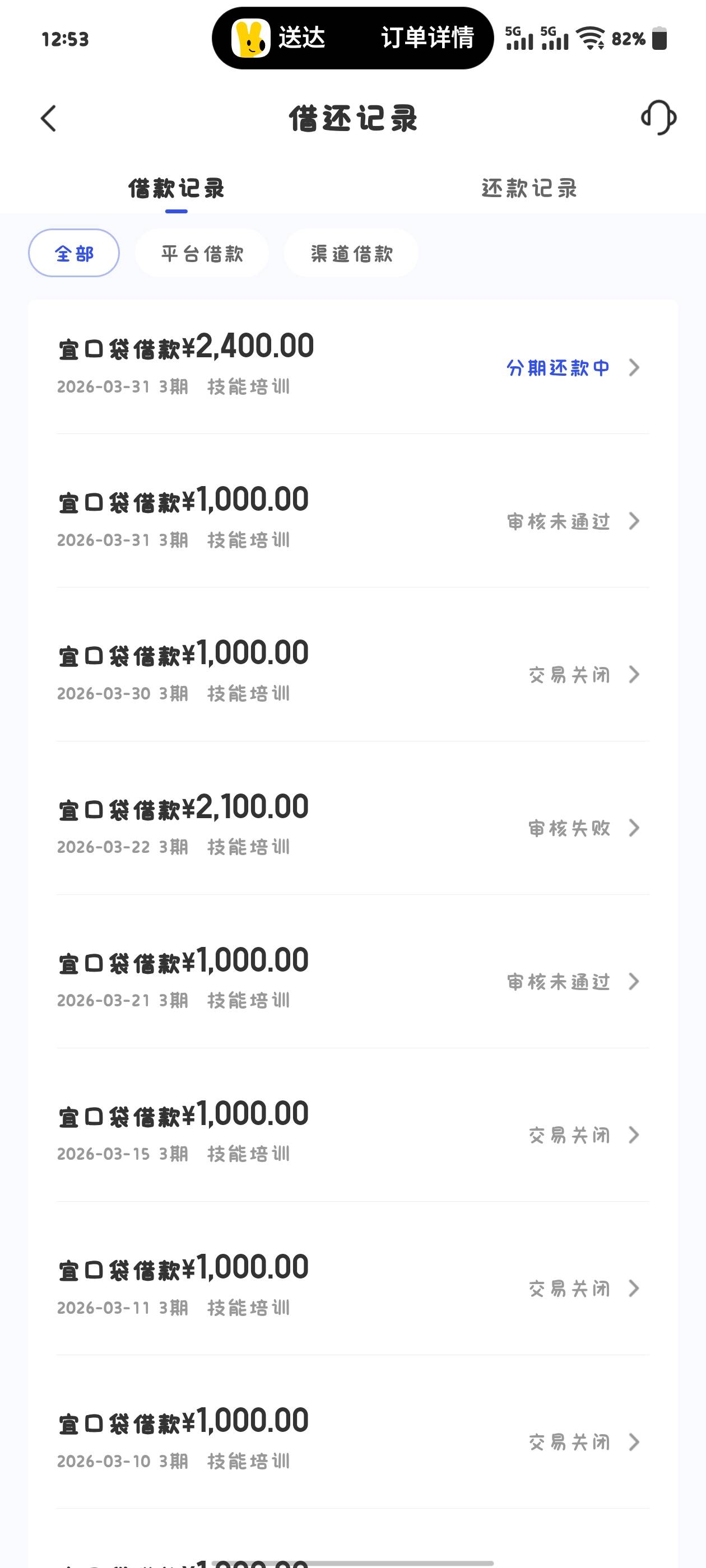
Task: Go back from 借还记录 page
Action: tap(49, 118)
